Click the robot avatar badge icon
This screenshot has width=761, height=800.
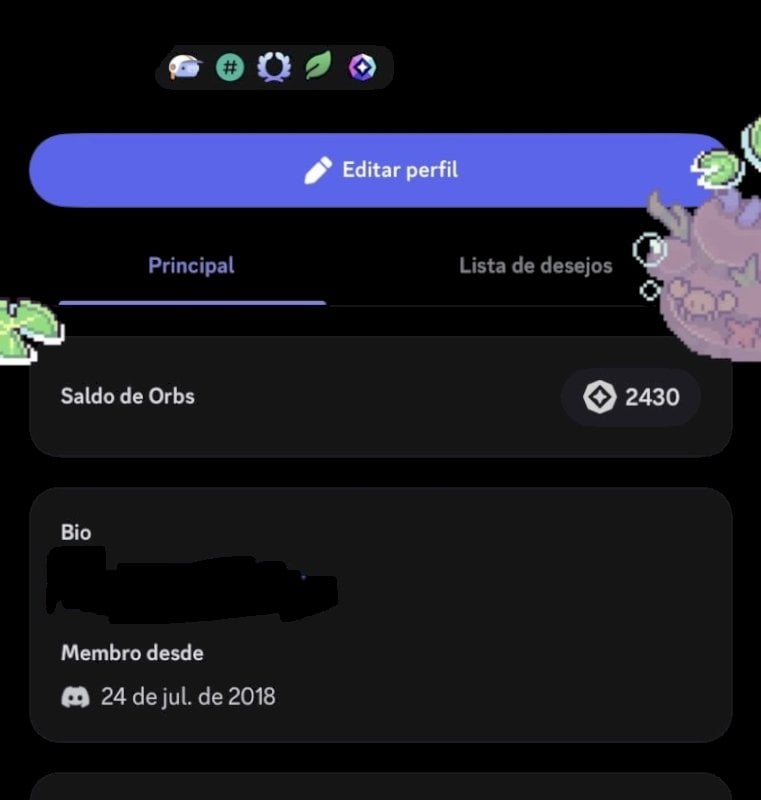click(x=186, y=68)
